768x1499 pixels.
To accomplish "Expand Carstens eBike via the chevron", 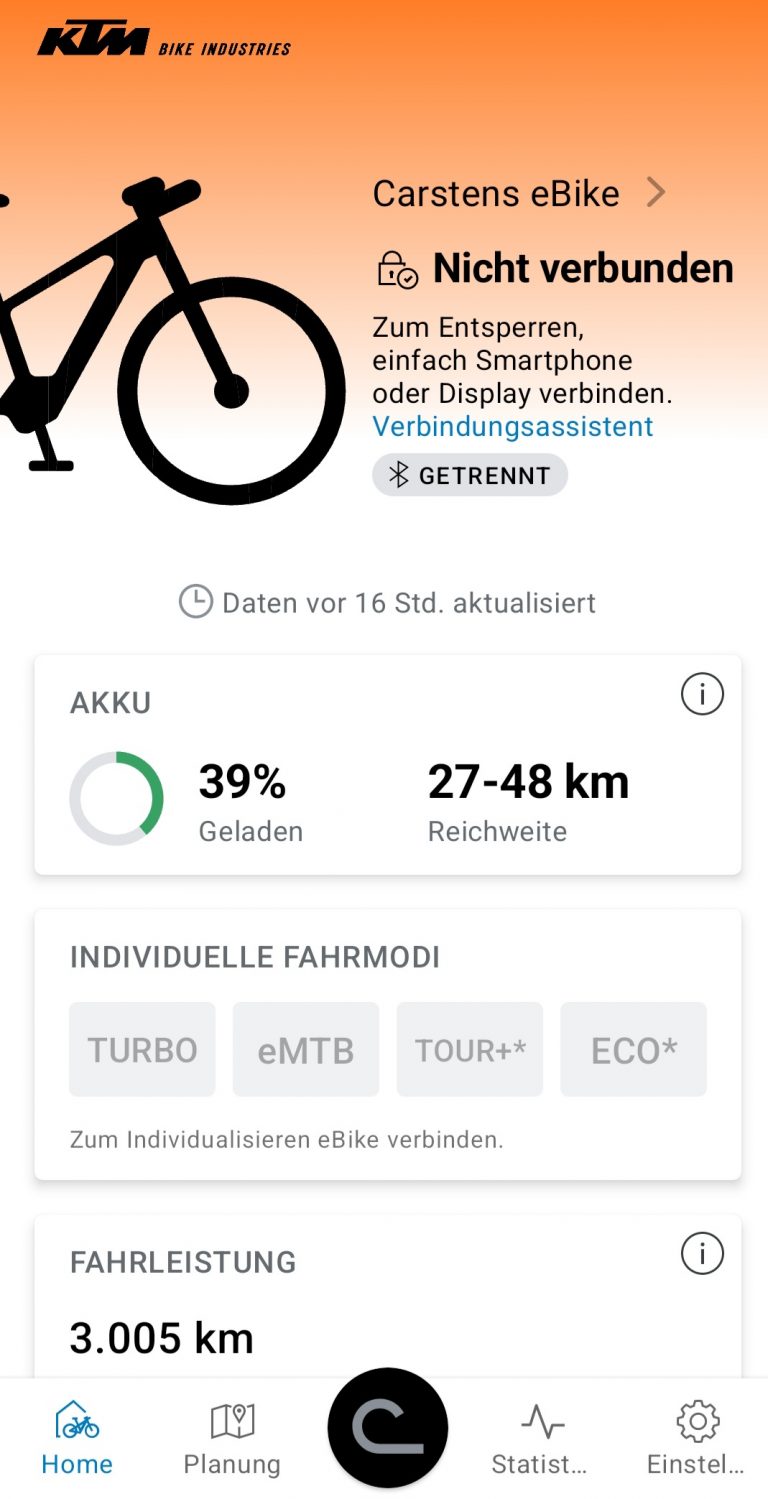I will [657, 192].
